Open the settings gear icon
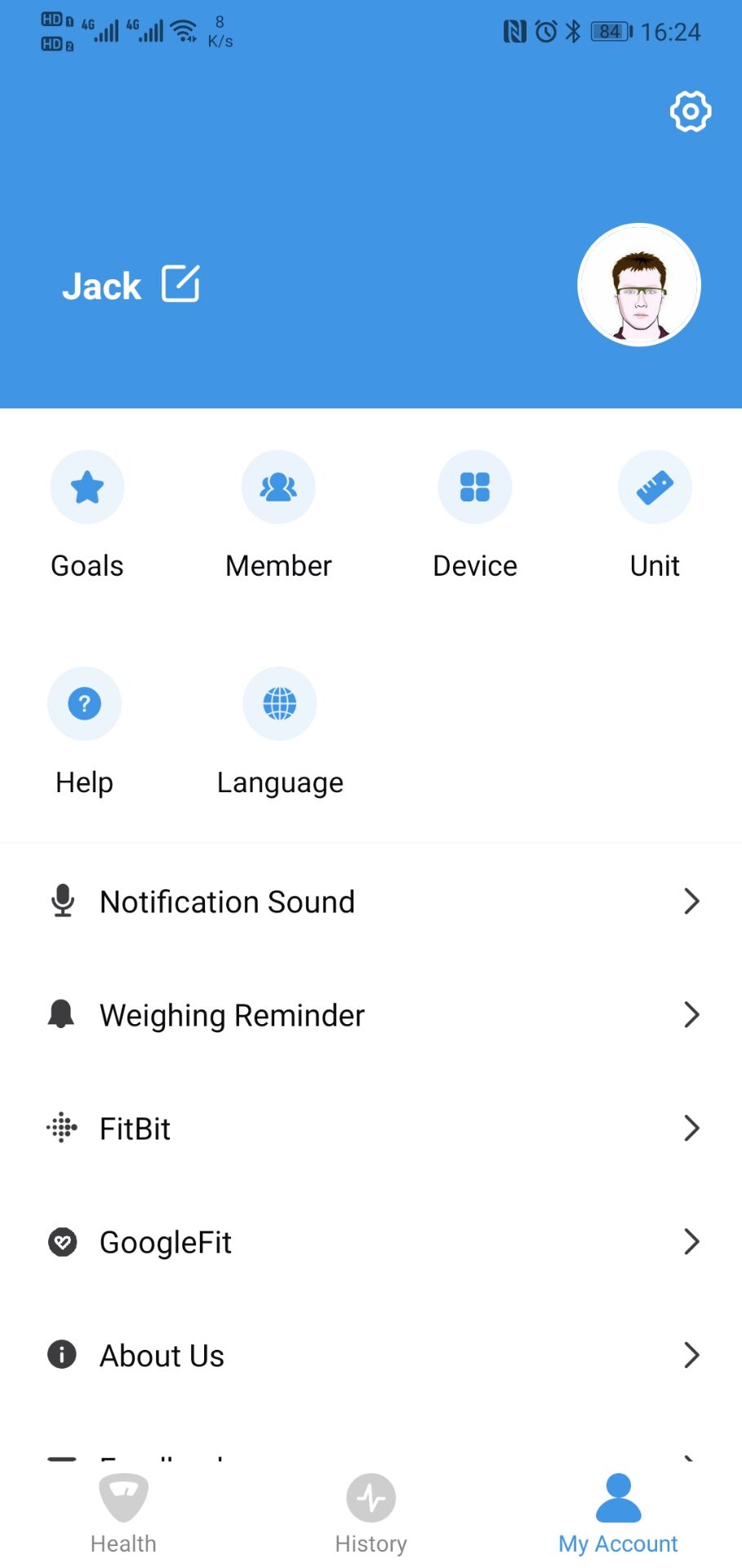 coord(690,111)
